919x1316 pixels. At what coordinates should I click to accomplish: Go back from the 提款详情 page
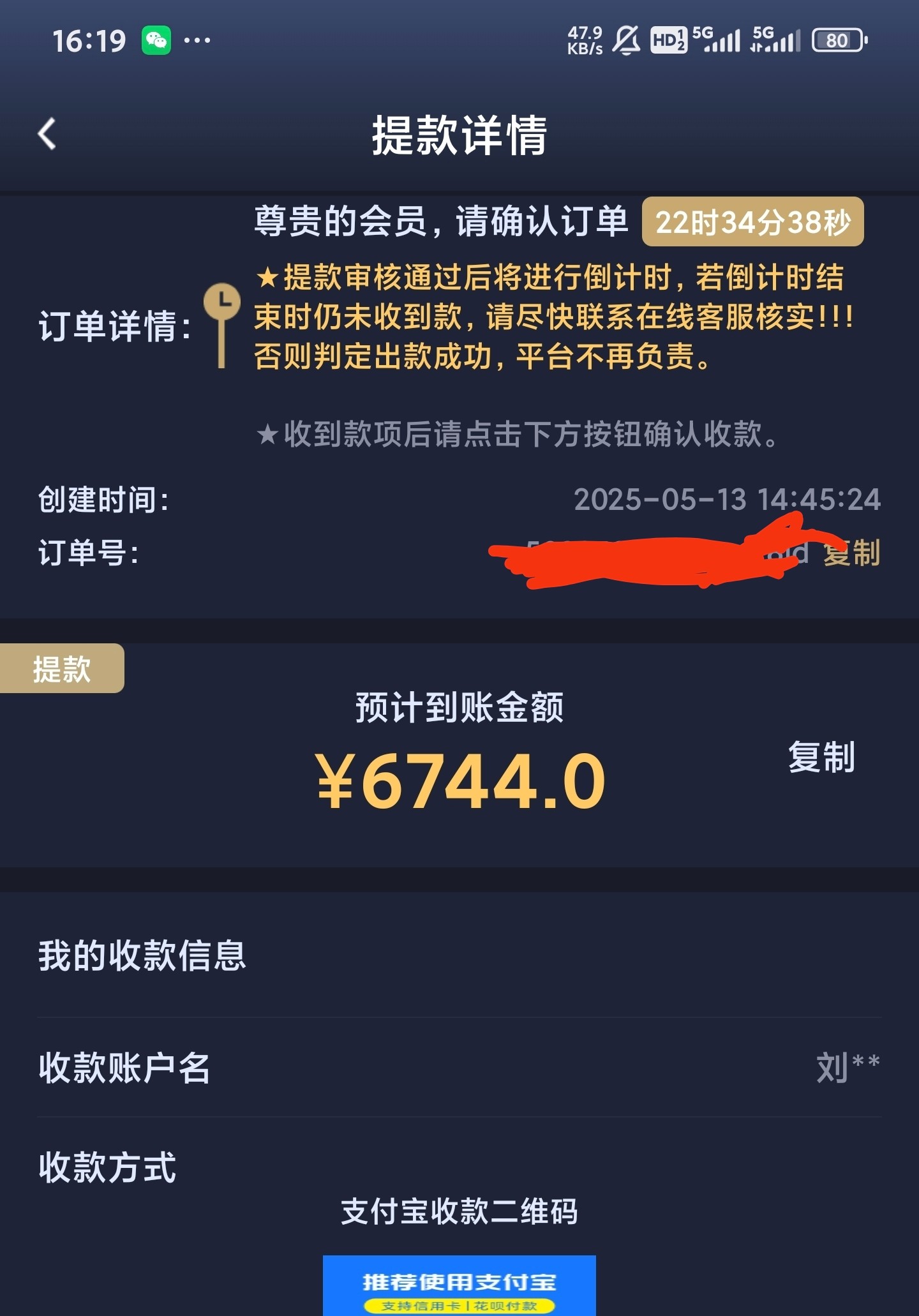(47, 134)
